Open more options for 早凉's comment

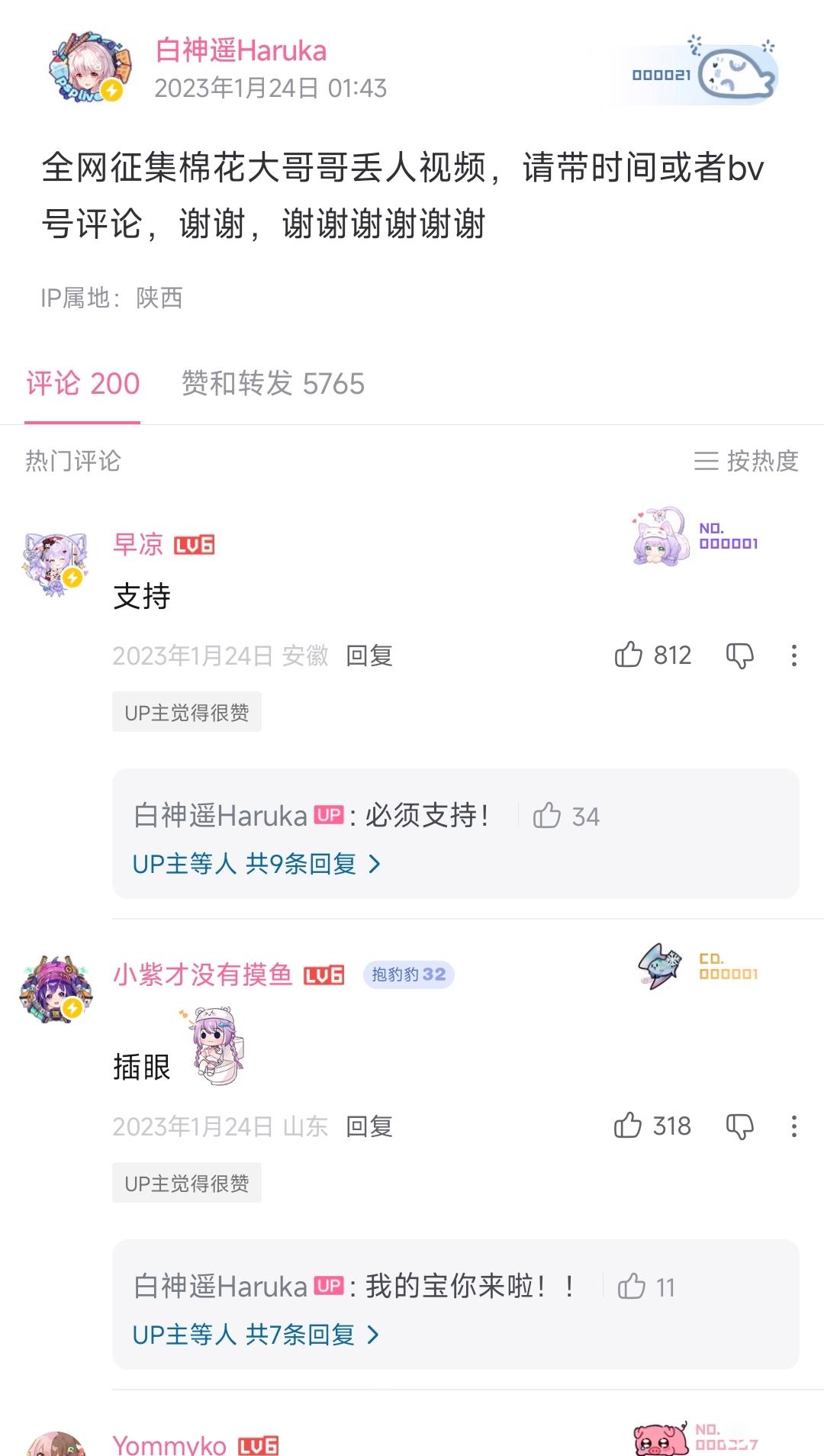(794, 656)
